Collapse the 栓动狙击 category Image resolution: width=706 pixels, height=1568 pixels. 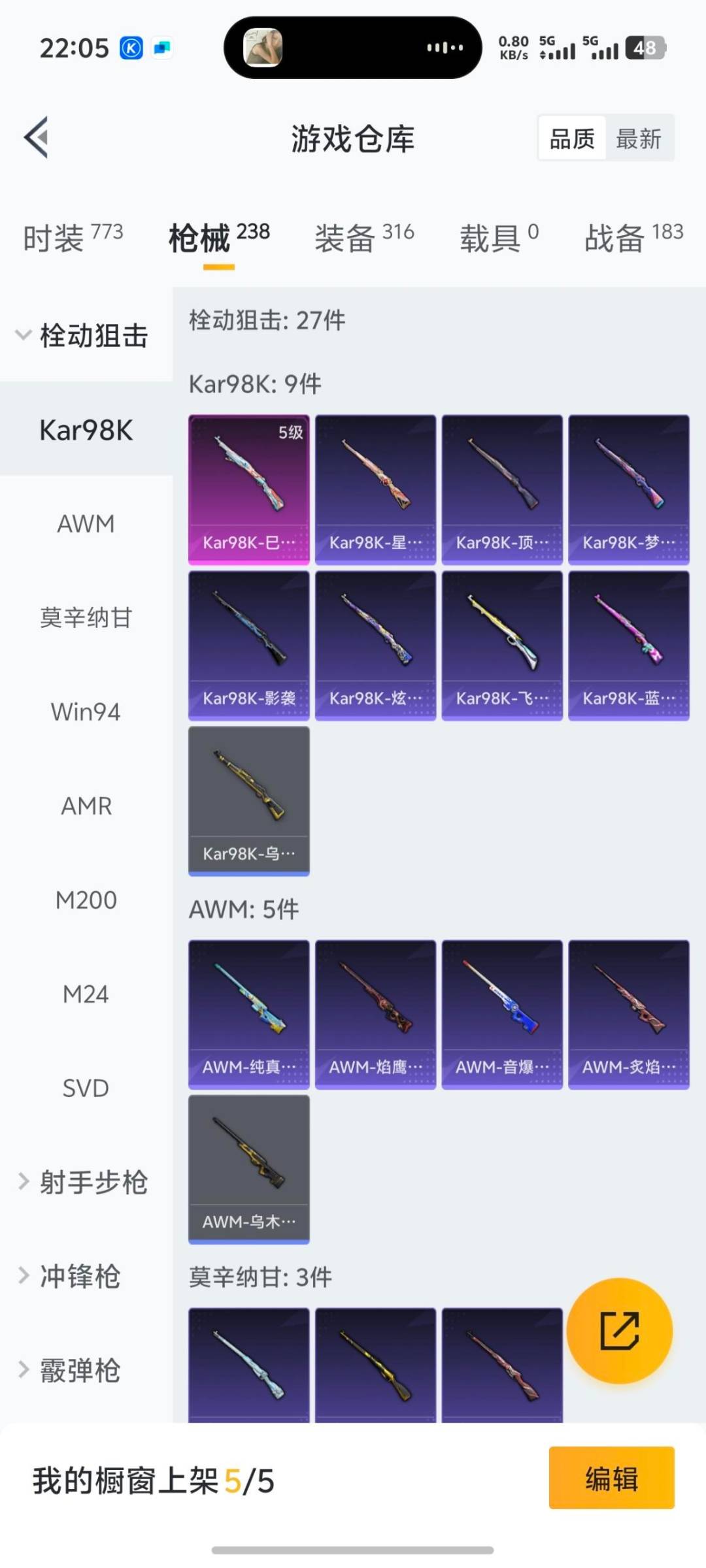click(x=85, y=335)
